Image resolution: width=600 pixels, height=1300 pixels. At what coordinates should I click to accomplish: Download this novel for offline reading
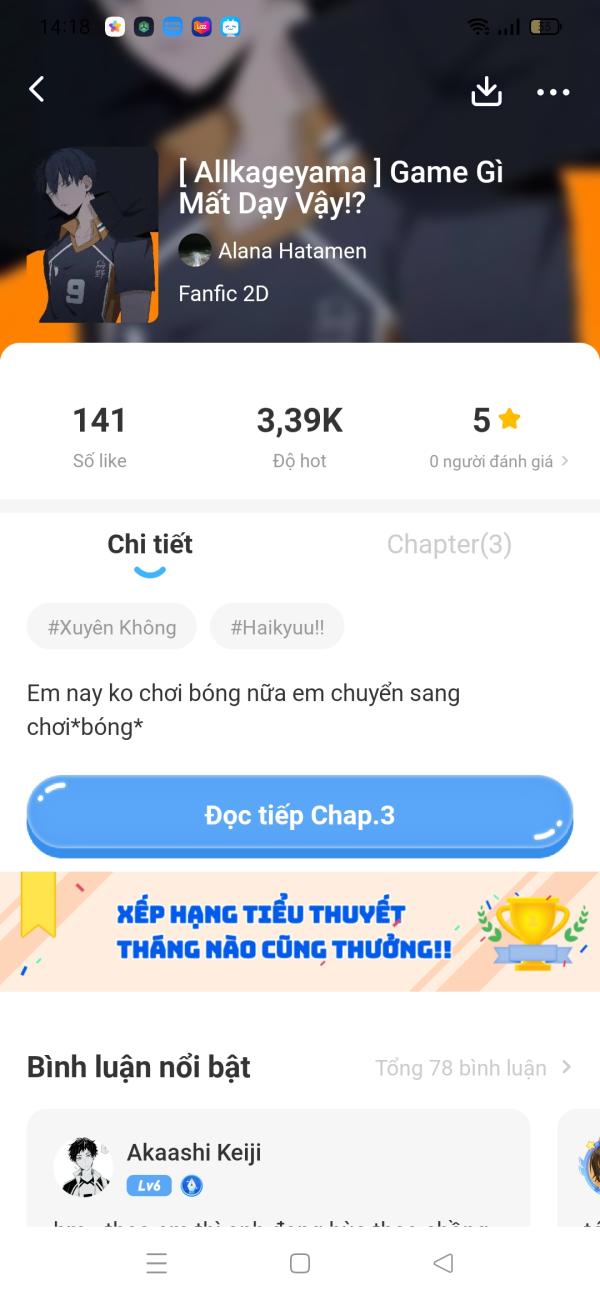tap(486, 91)
